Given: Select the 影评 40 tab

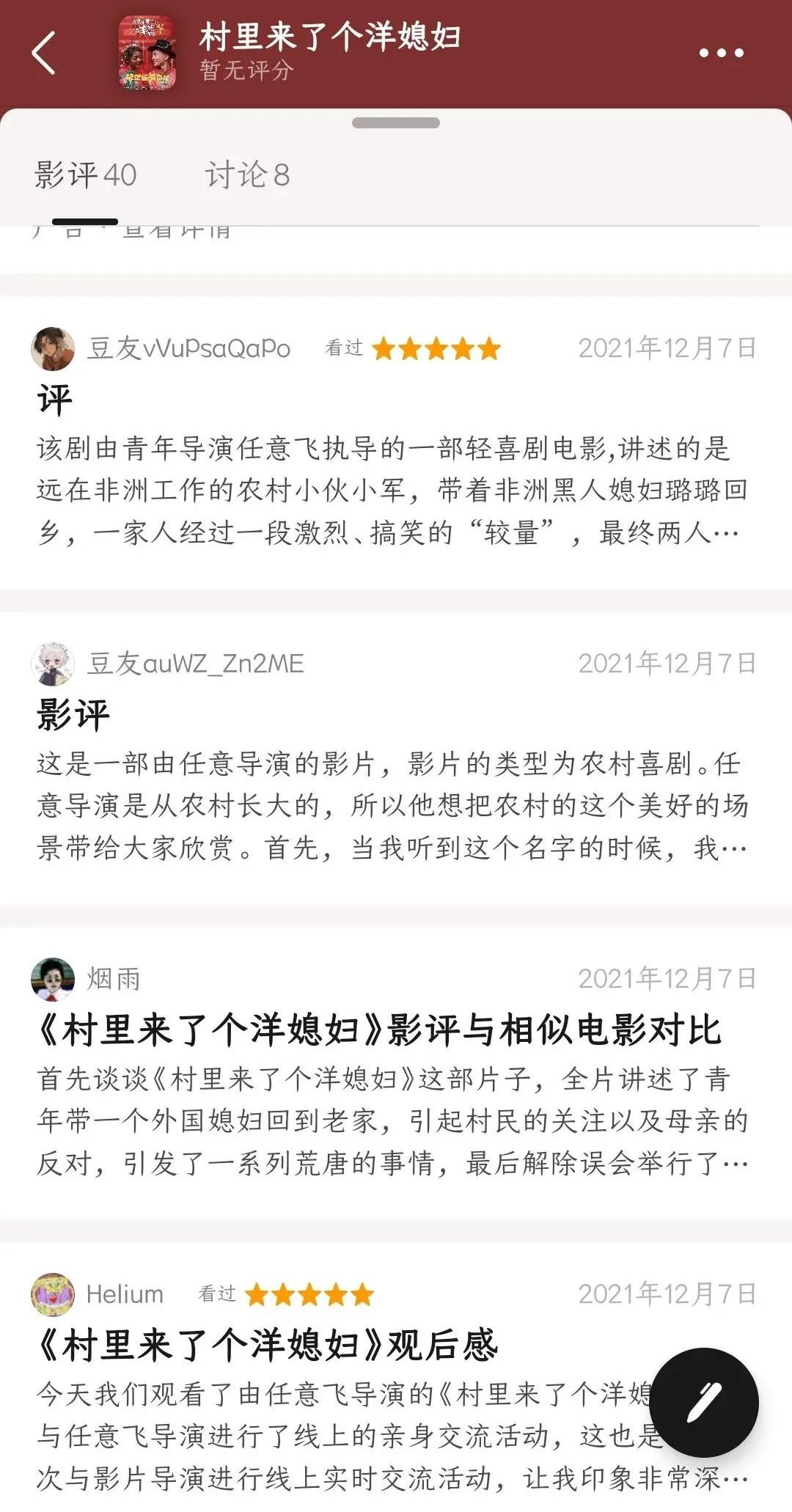Looking at the screenshot, I should 85,175.
